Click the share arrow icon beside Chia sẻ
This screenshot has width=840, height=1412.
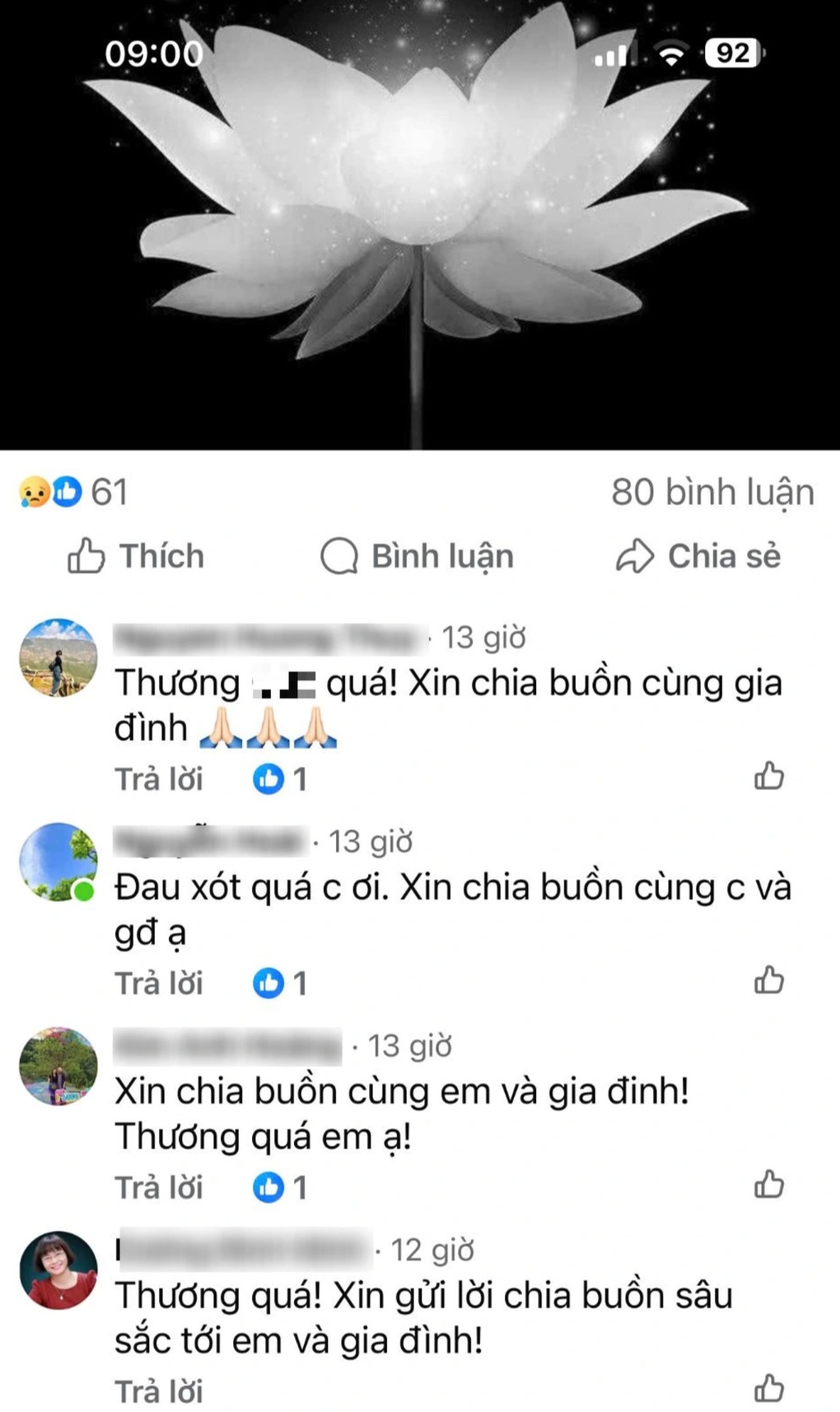(636, 556)
